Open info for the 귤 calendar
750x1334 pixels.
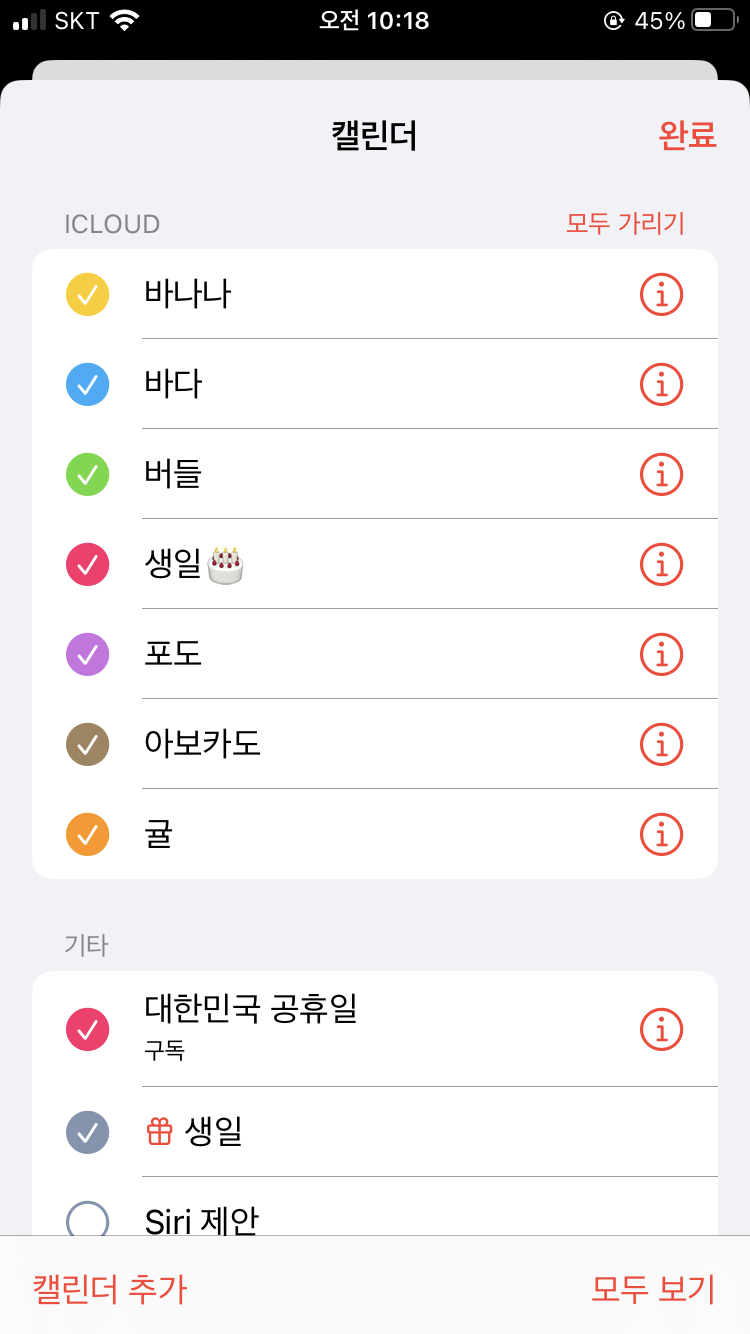click(661, 834)
